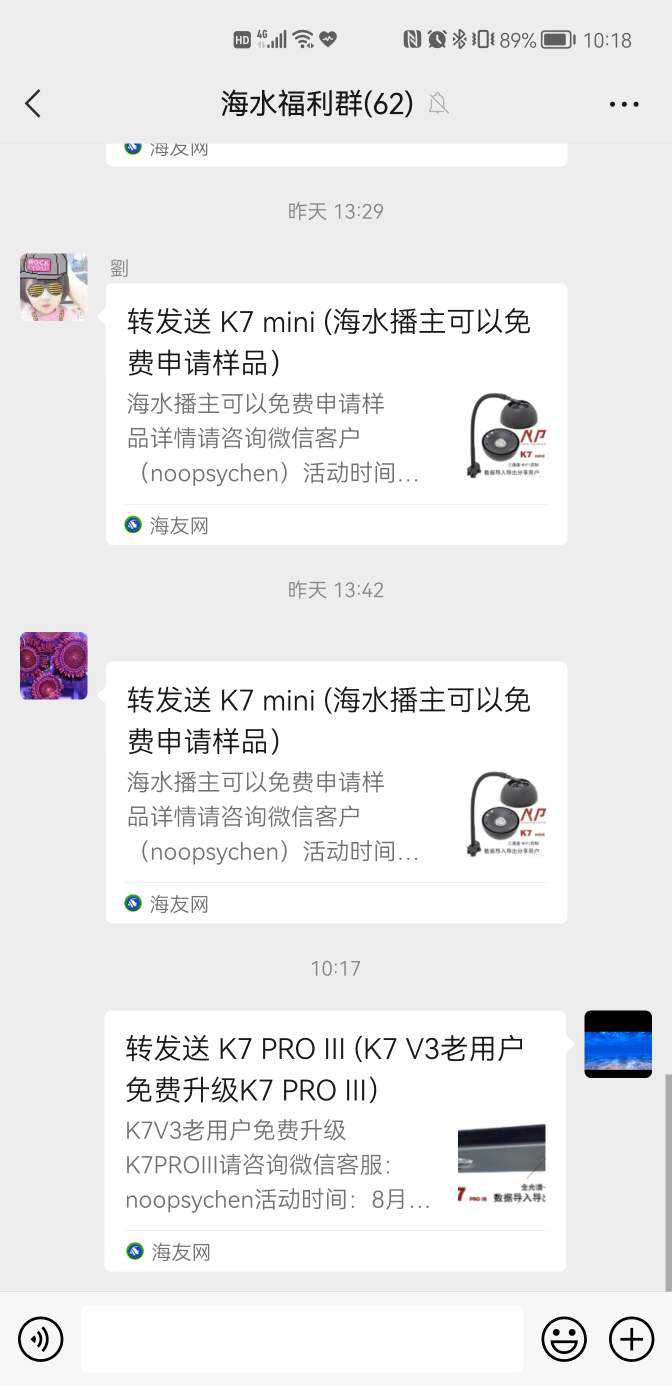This screenshot has width=672, height=1386.
Task: Tap the message text input field
Action: click(302, 1339)
